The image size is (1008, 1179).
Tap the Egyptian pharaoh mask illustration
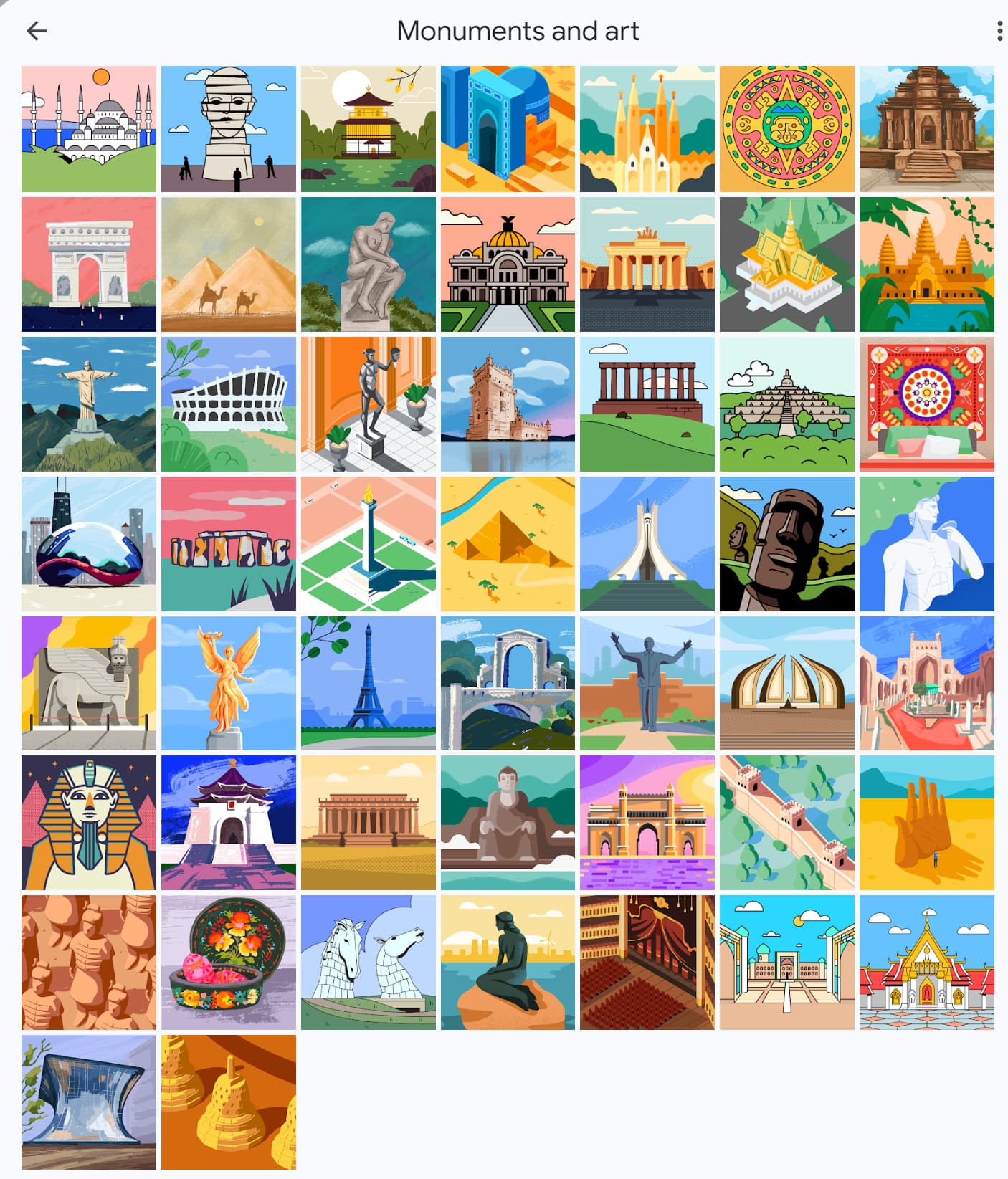coord(89,823)
